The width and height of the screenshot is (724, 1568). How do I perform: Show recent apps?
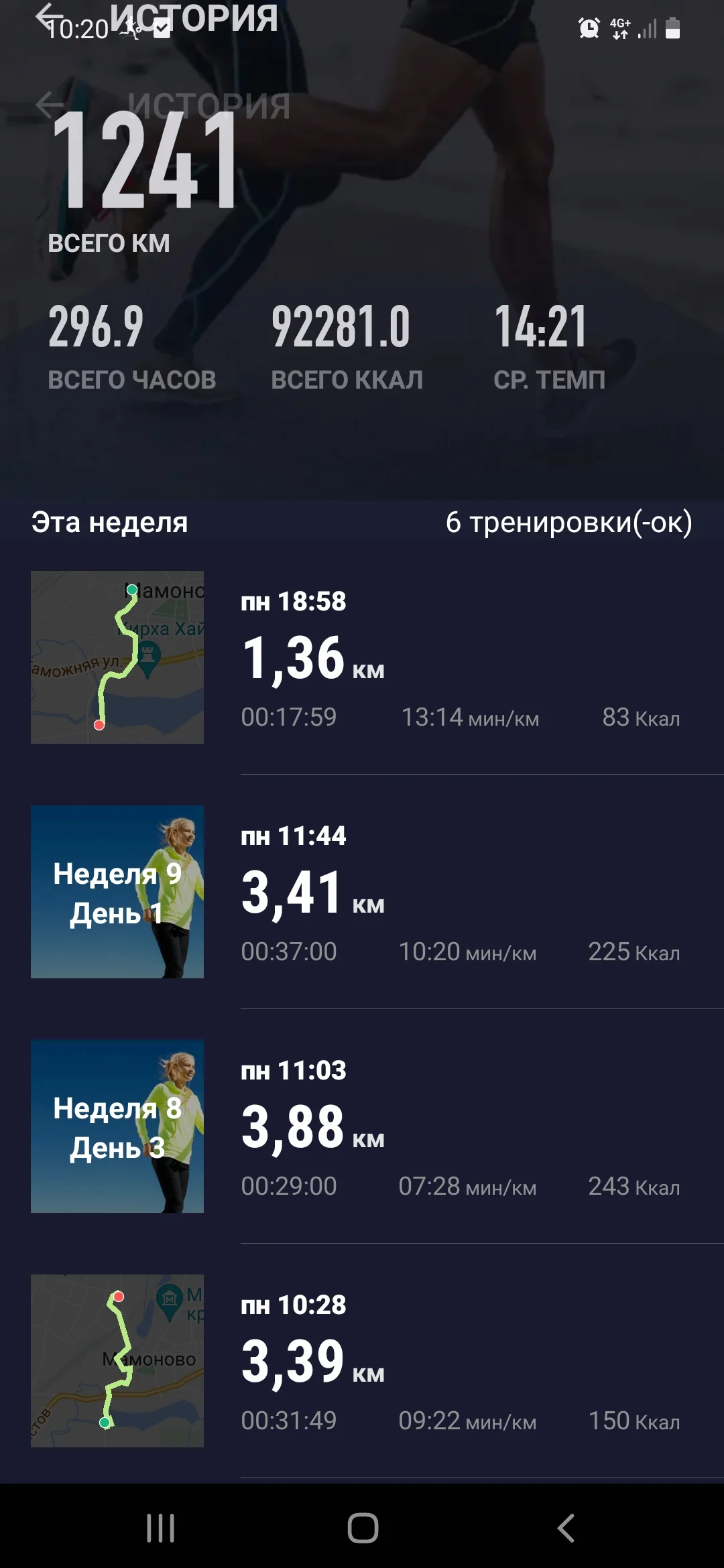[x=160, y=1528]
